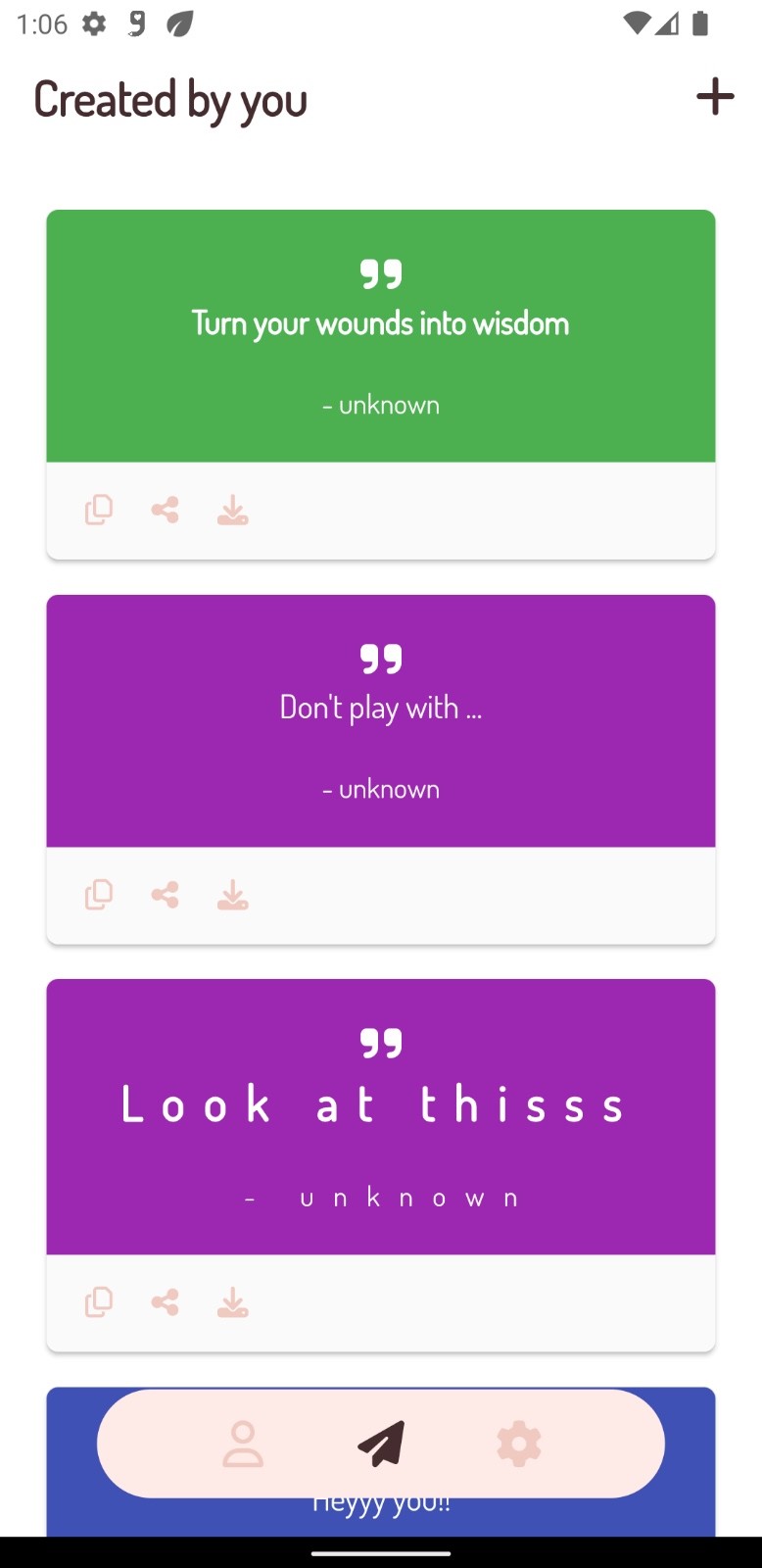Download the 'Look at thisss' quote
The height and width of the screenshot is (1568, 762).
[232, 1301]
